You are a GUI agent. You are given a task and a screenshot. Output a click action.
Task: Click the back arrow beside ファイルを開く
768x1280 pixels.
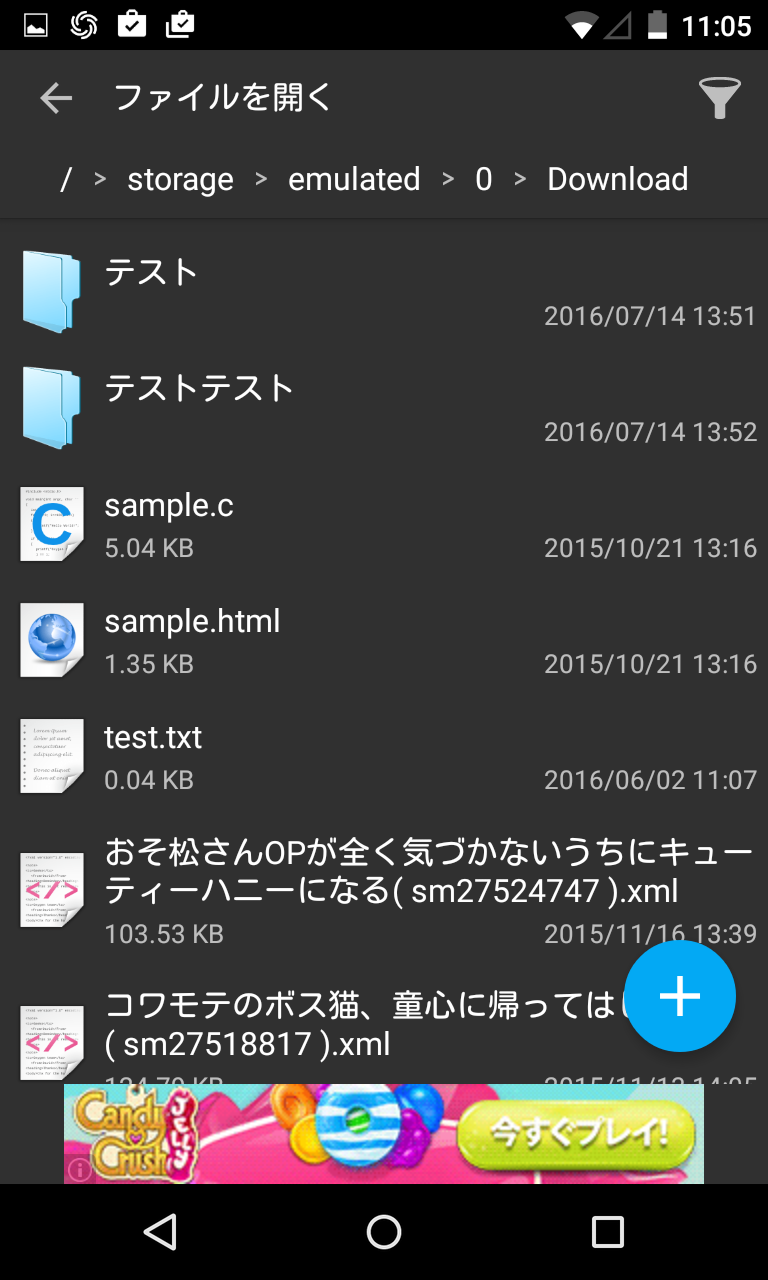[55, 97]
